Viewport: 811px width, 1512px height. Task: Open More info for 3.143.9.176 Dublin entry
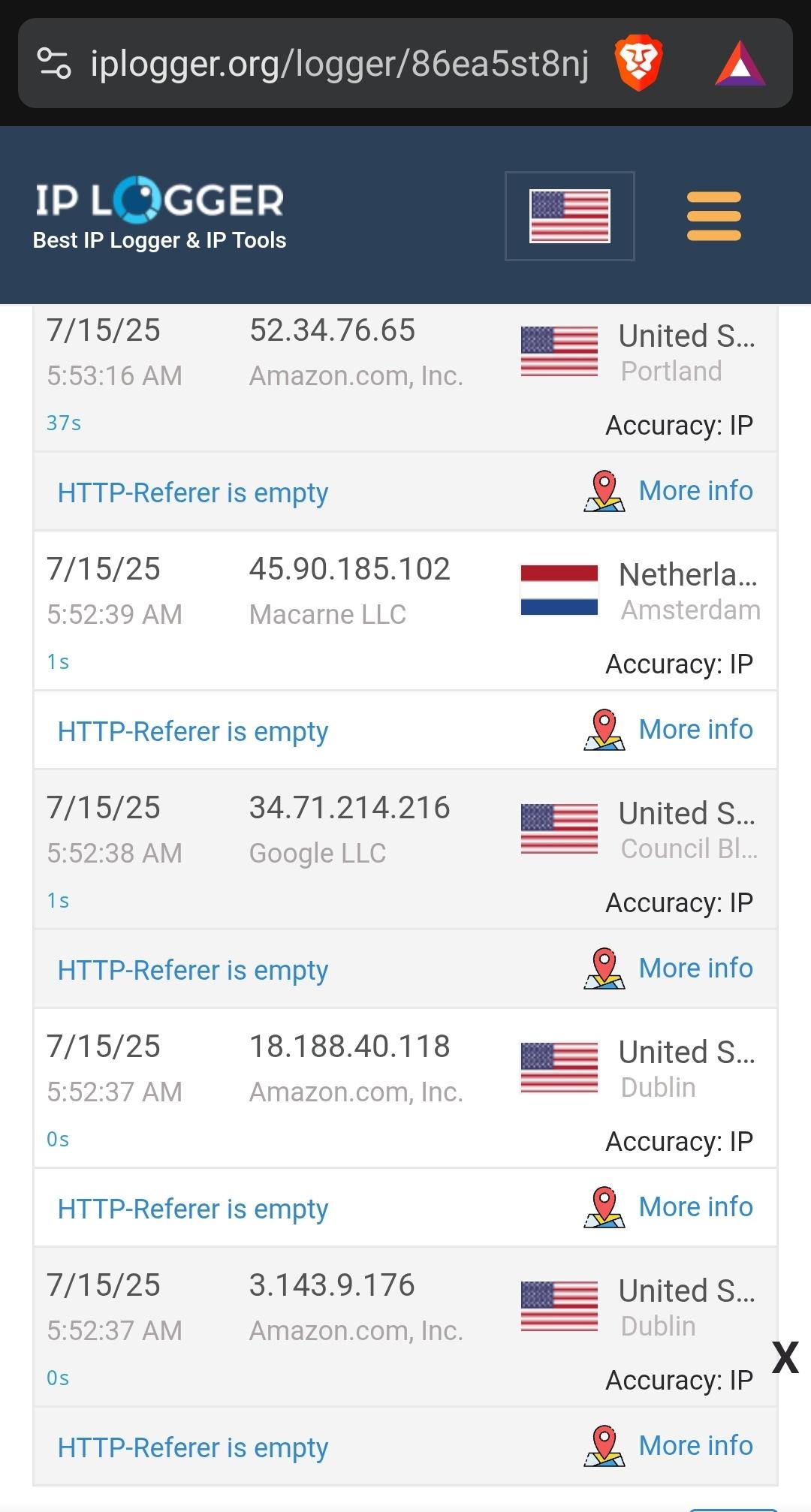click(695, 1446)
